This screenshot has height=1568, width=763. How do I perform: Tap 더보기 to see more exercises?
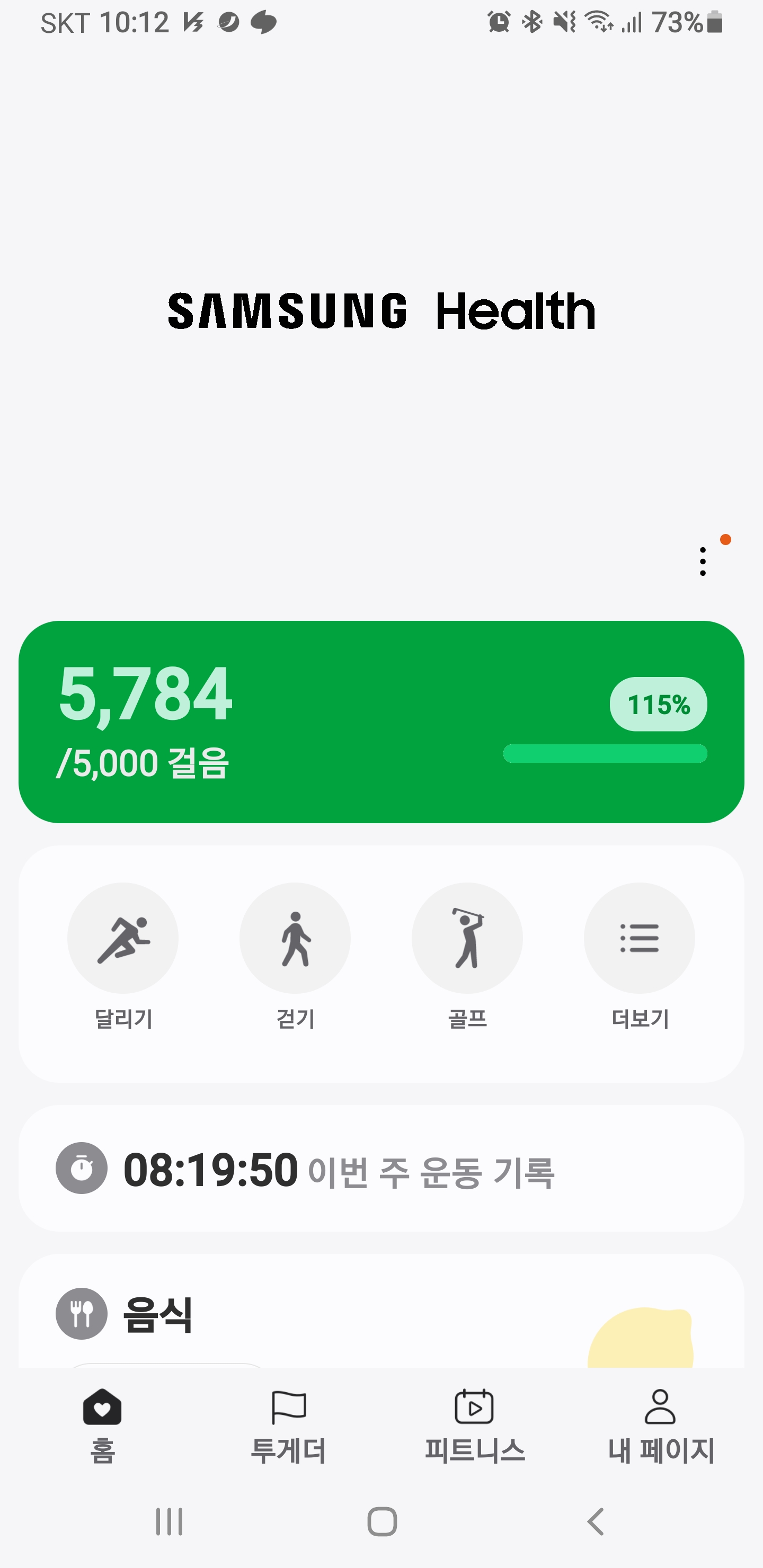[640, 938]
